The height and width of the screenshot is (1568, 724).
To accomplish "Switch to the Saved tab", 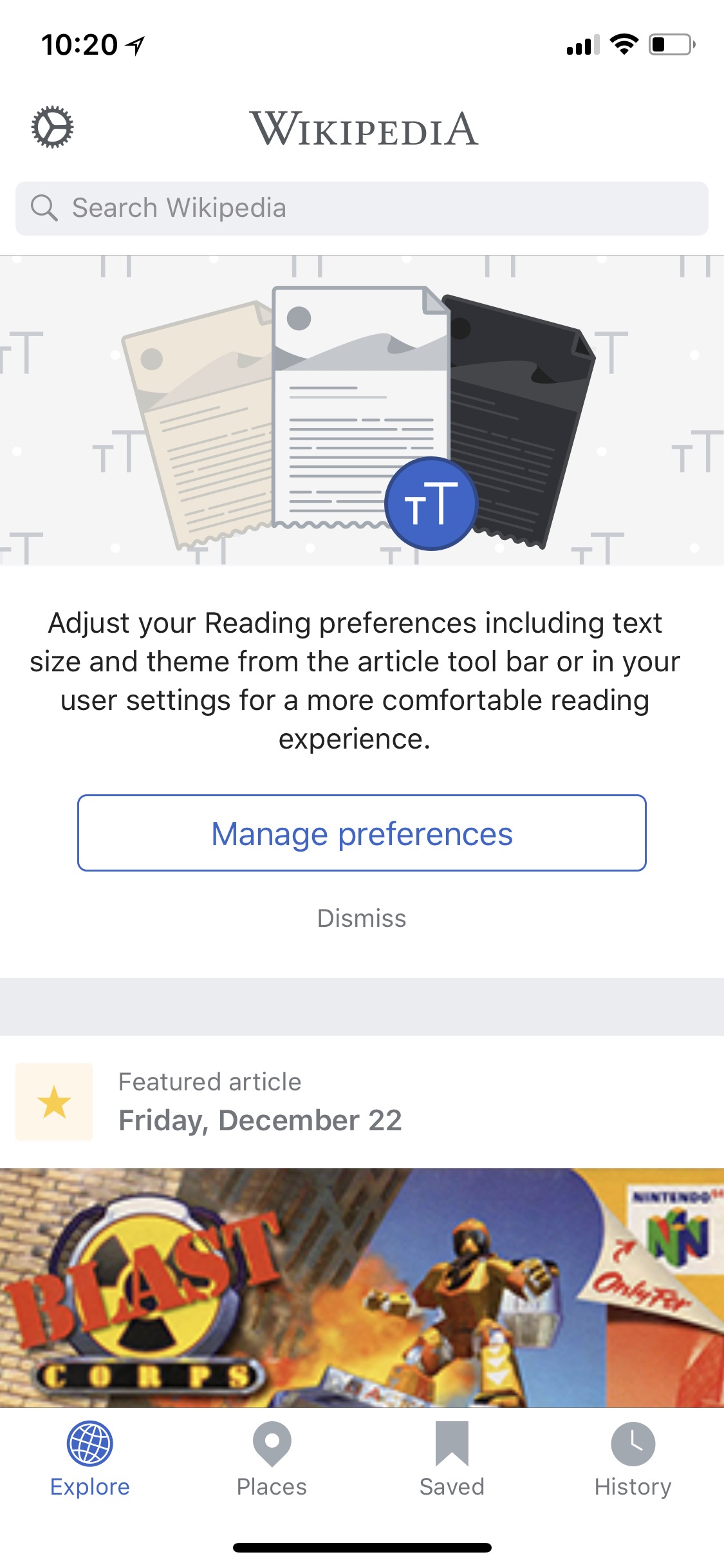I will (452, 1459).
